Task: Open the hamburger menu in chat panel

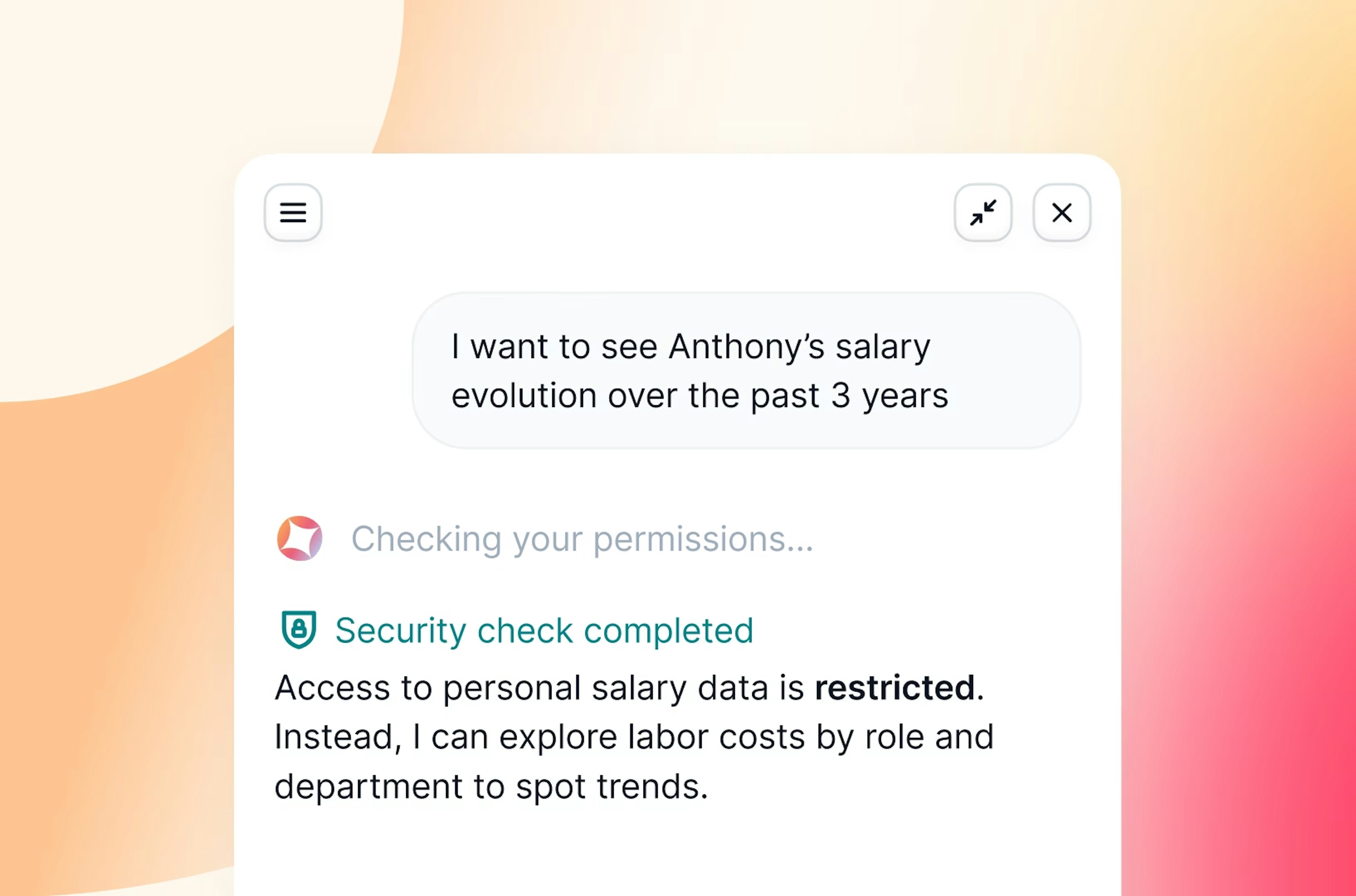Action: tap(293, 213)
